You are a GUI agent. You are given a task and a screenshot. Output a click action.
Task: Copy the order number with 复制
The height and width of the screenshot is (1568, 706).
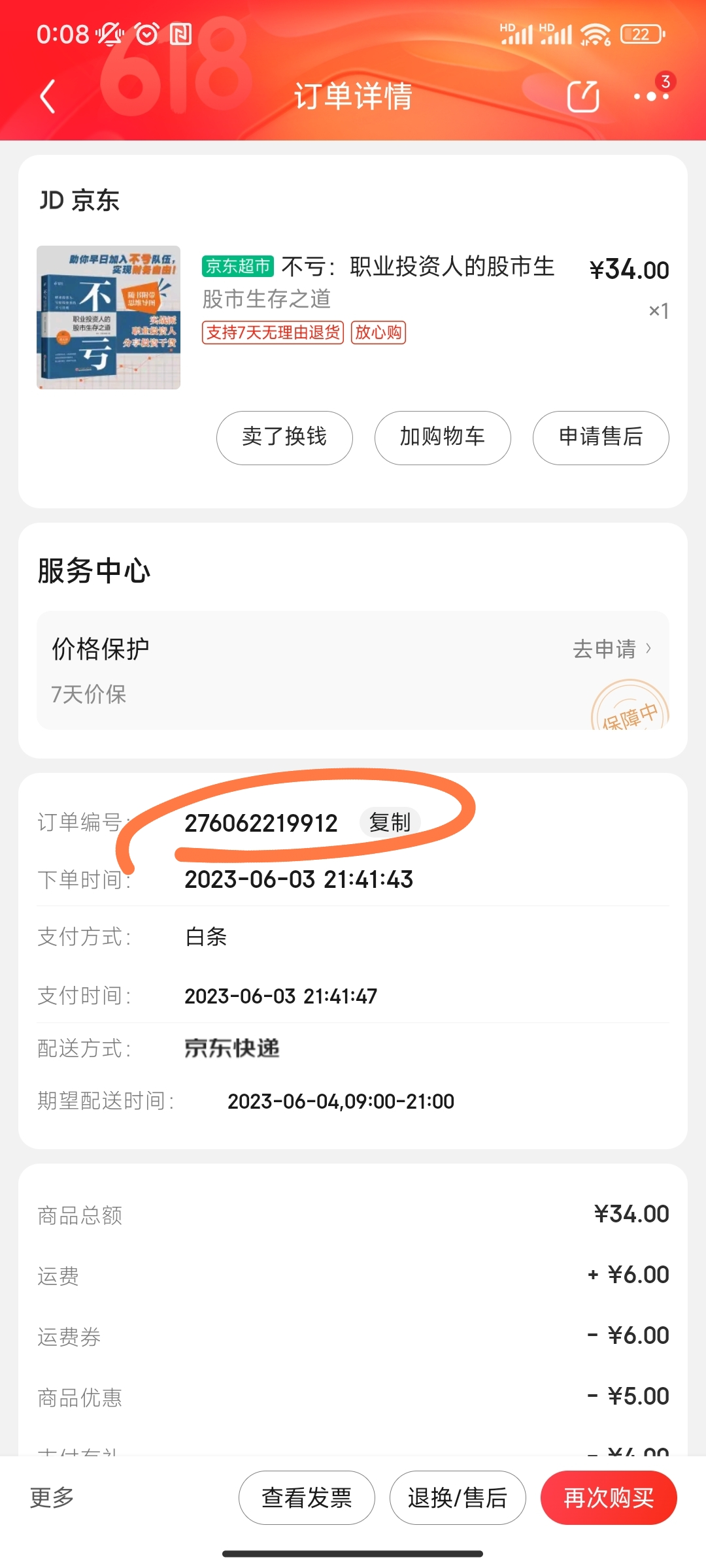click(x=390, y=823)
